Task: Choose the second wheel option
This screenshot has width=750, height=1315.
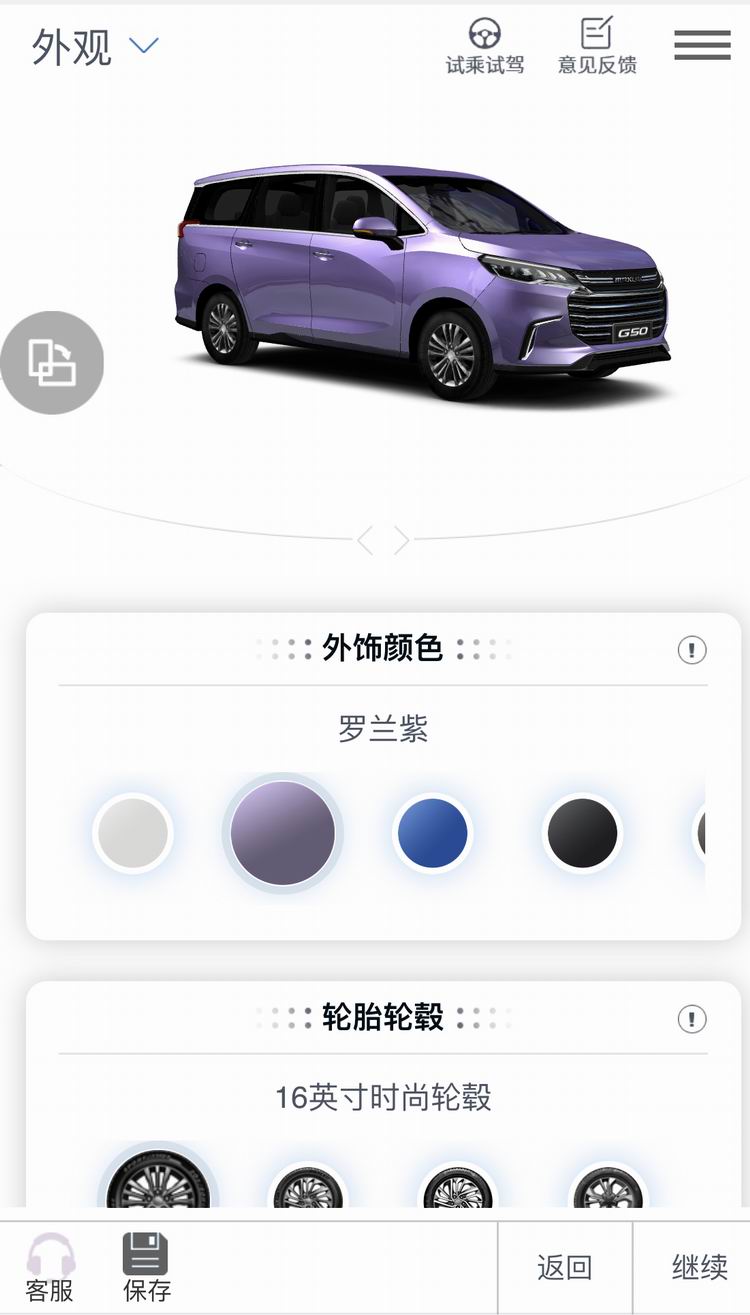Action: [x=308, y=1190]
